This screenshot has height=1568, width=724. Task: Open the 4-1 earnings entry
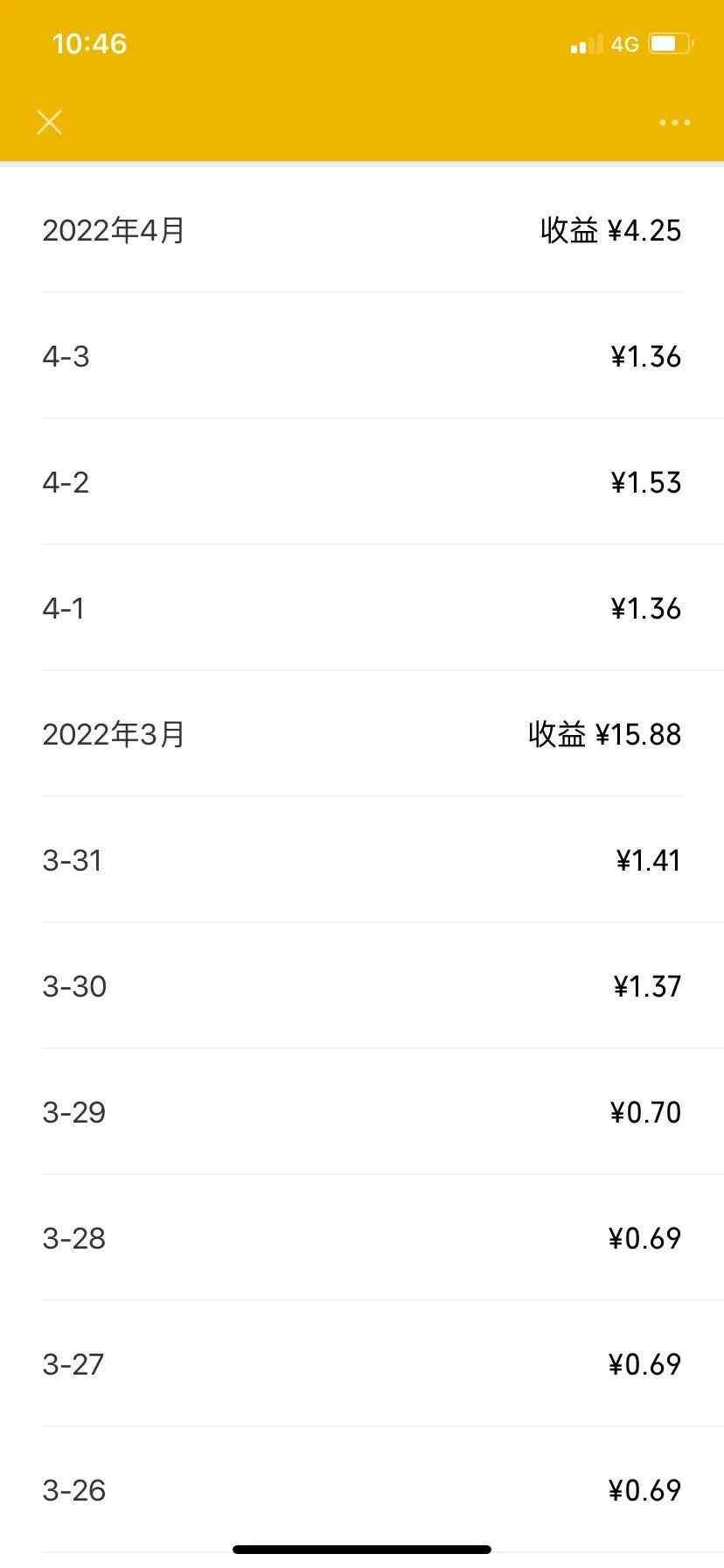pos(362,608)
